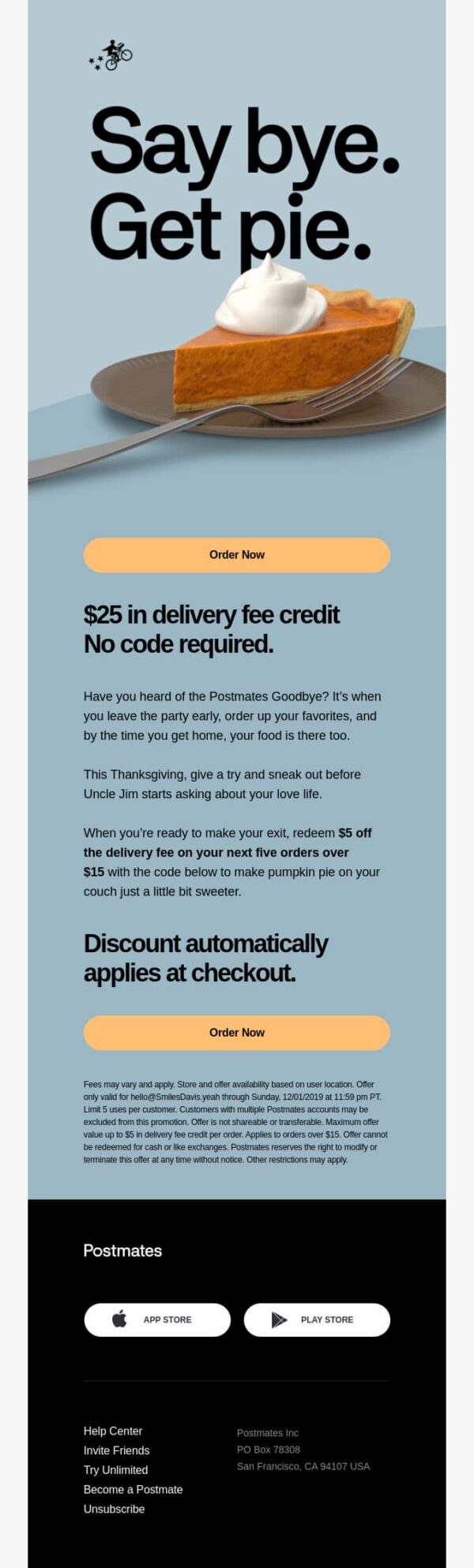The image size is (474, 1568).
Task: Tap the Order Now button below the pie
Action: tap(236, 555)
